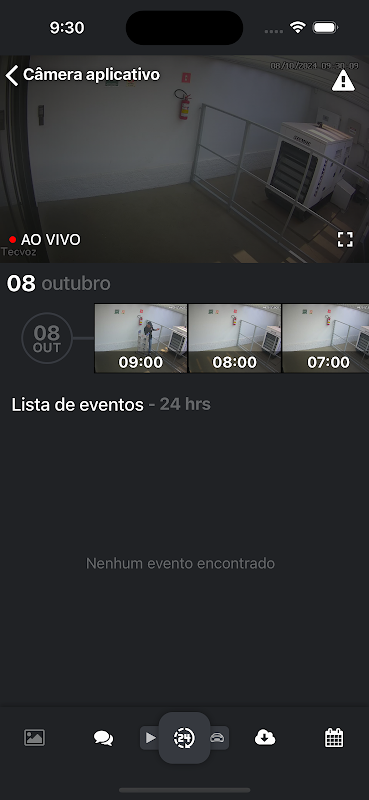The height and width of the screenshot is (800, 369).
Task: Tap the play button in toolbar
Action: tap(150, 738)
